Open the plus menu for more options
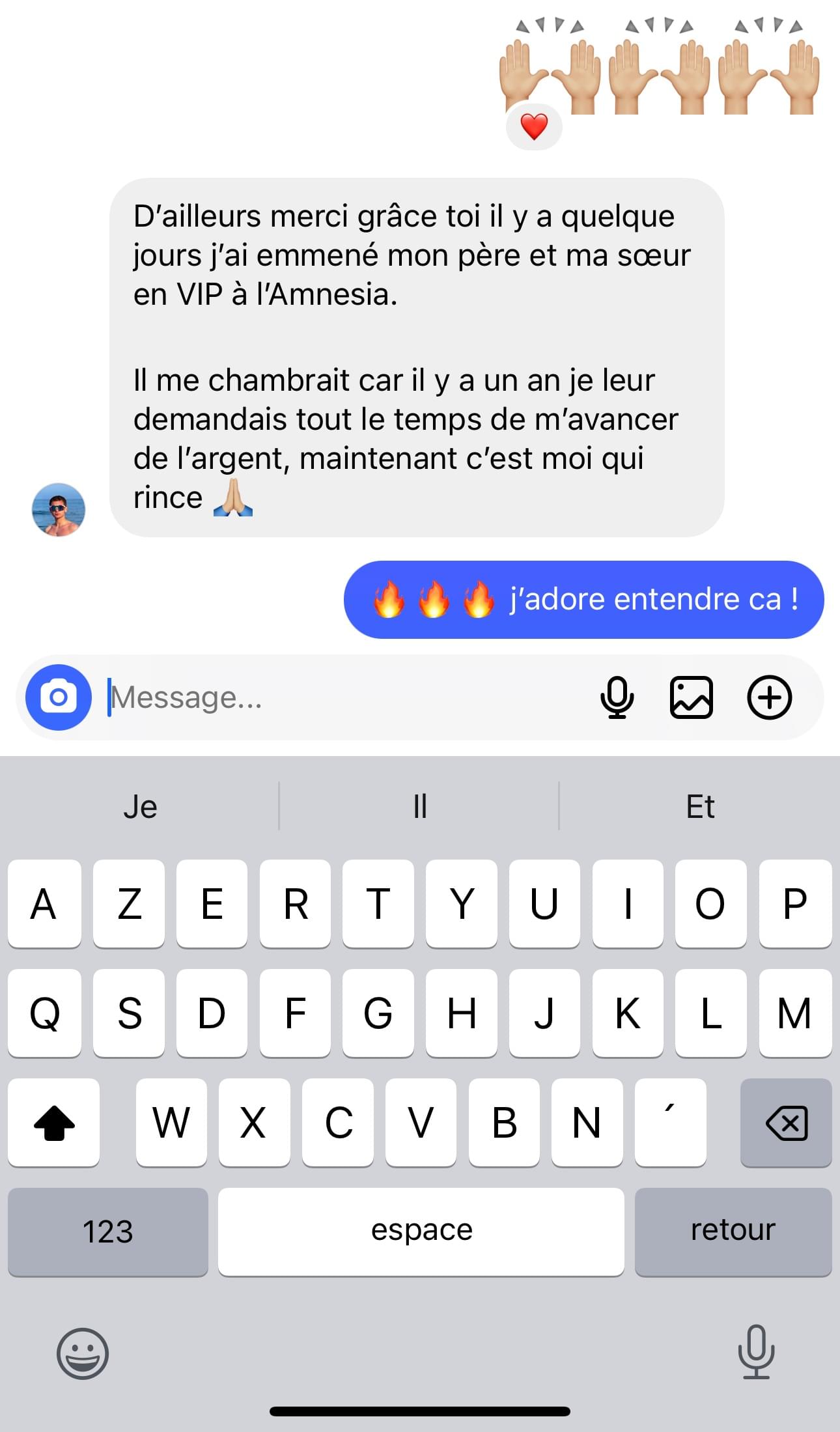Image resolution: width=840 pixels, height=1432 pixels. point(769,697)
